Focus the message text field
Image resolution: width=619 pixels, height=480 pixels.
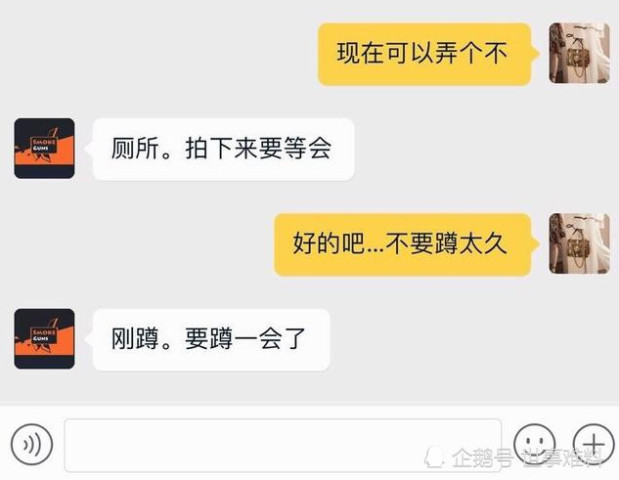283,445
